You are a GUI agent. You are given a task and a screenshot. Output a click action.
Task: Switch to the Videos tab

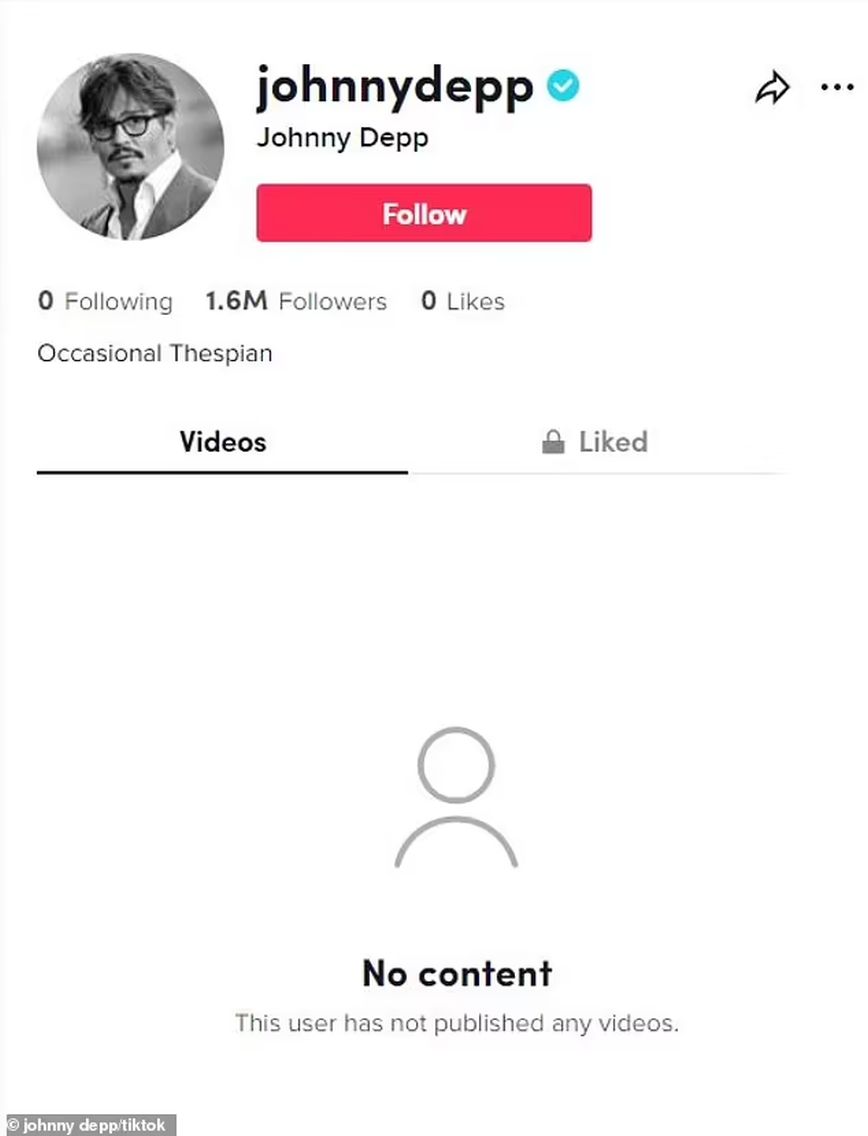[x=222, y=442]
